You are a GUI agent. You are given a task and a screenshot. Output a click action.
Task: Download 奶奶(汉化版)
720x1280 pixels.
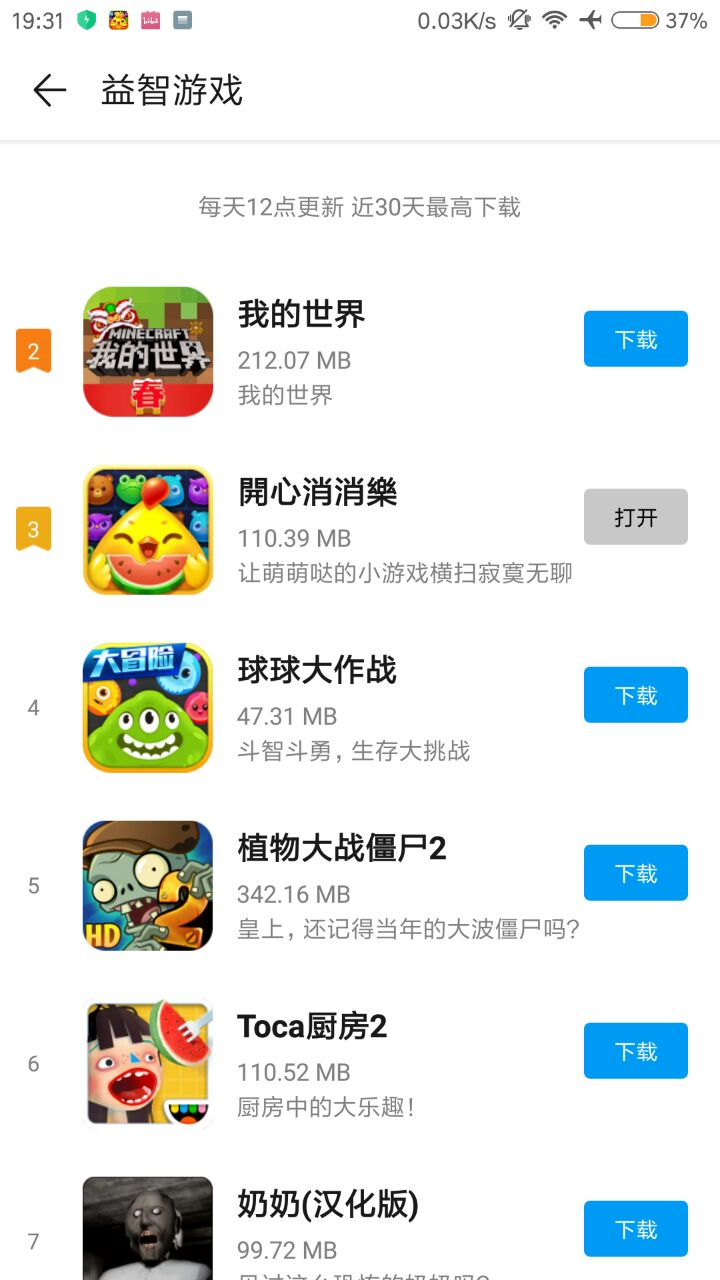(635, 1229)
